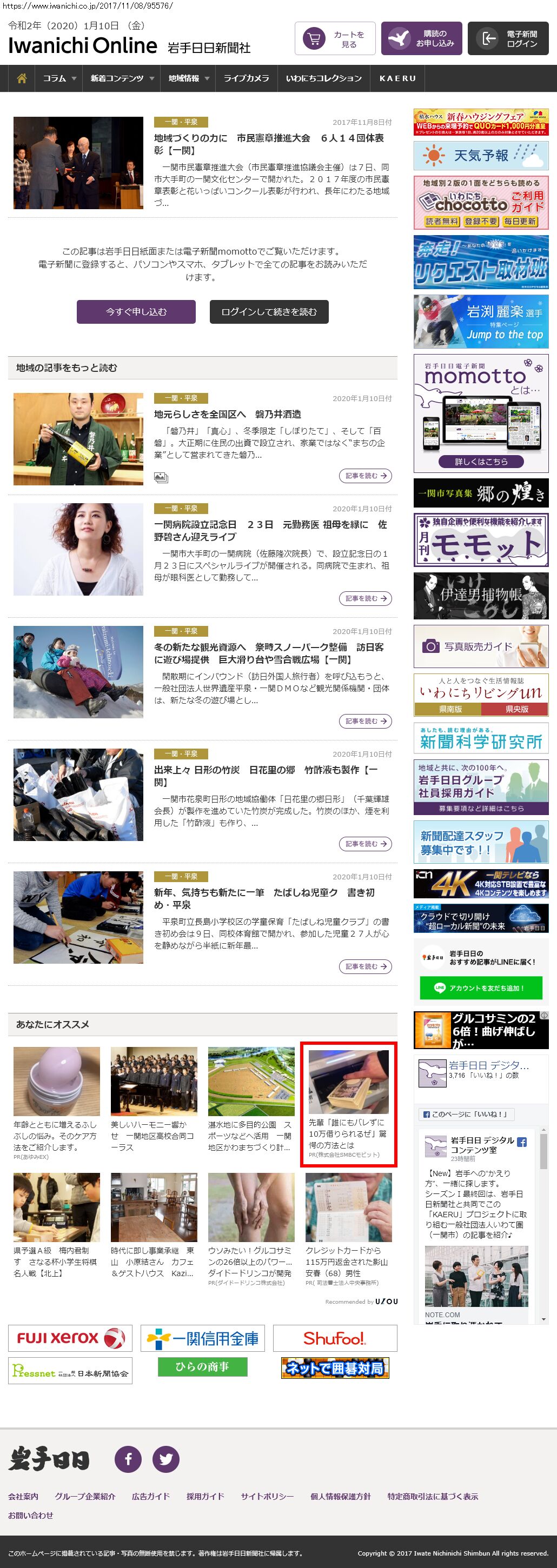This screenshot has width=557, height=1568.
Task: Expand 新着コンテンツ menu
Action: click(x=122, y=78)
